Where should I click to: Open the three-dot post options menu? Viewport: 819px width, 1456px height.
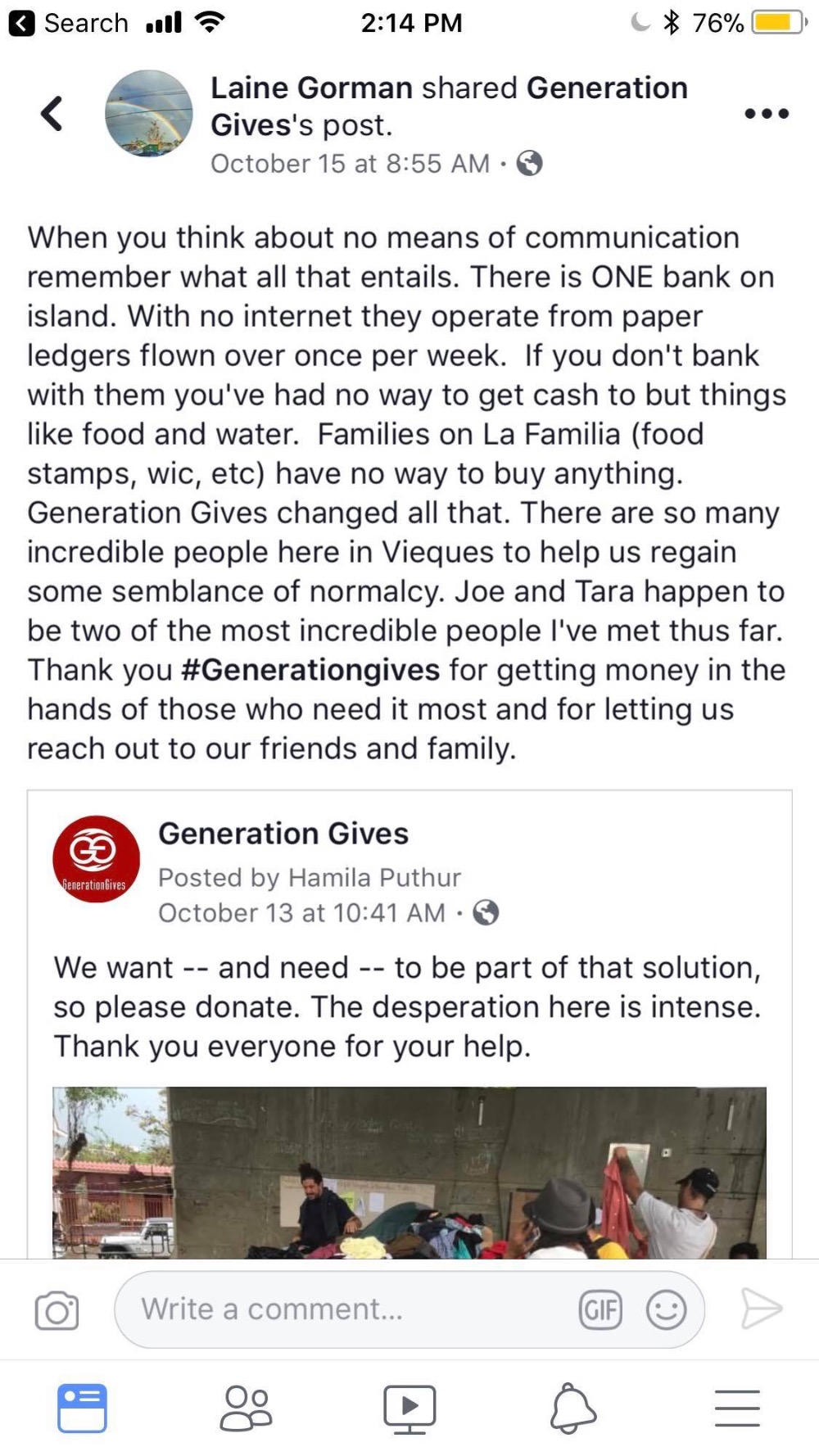click(x=767, y=114)
